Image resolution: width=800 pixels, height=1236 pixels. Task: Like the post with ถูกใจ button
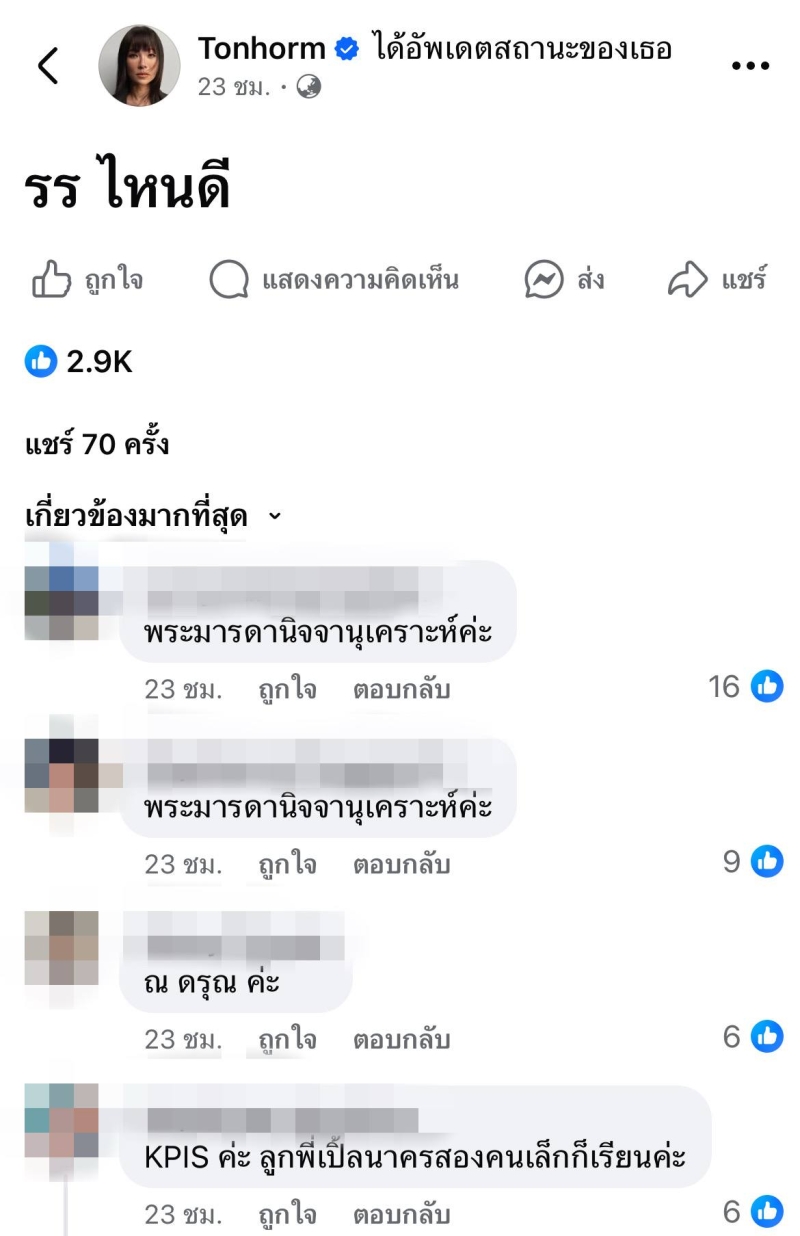point(88,280)
